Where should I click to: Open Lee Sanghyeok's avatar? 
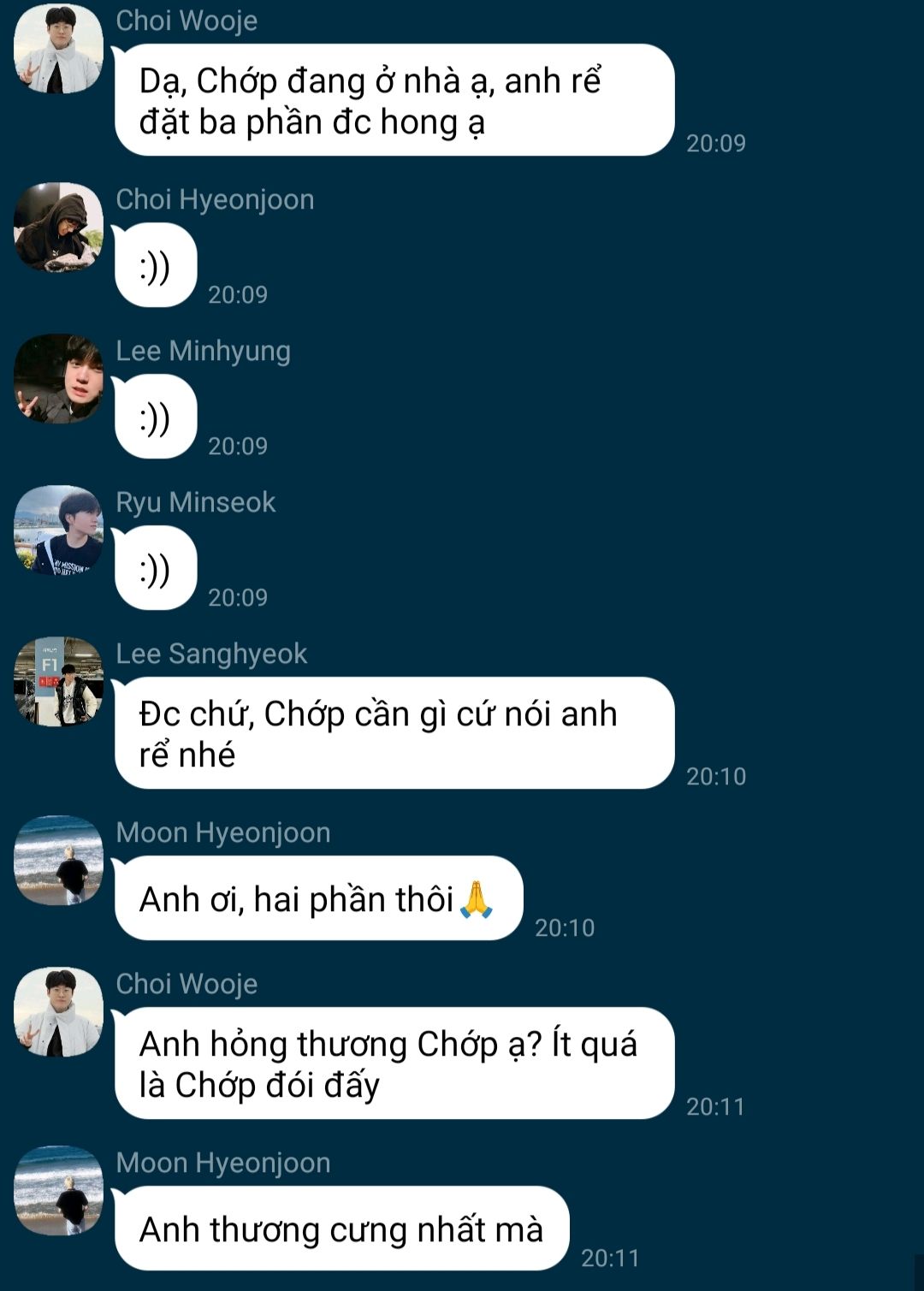58,682
